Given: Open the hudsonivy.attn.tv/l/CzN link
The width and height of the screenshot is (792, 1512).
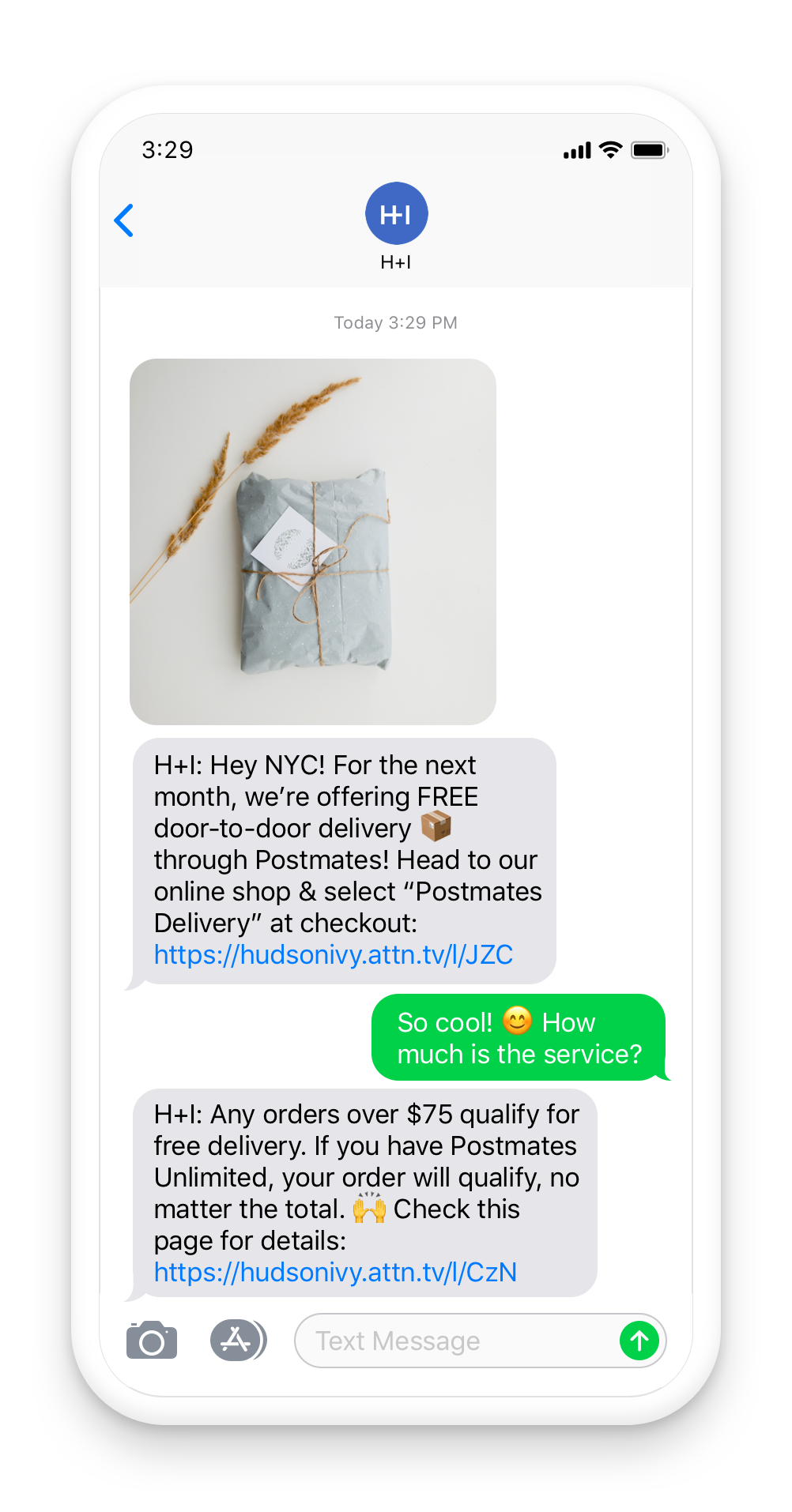Looking at the screenshot, I should [335, 1272].
